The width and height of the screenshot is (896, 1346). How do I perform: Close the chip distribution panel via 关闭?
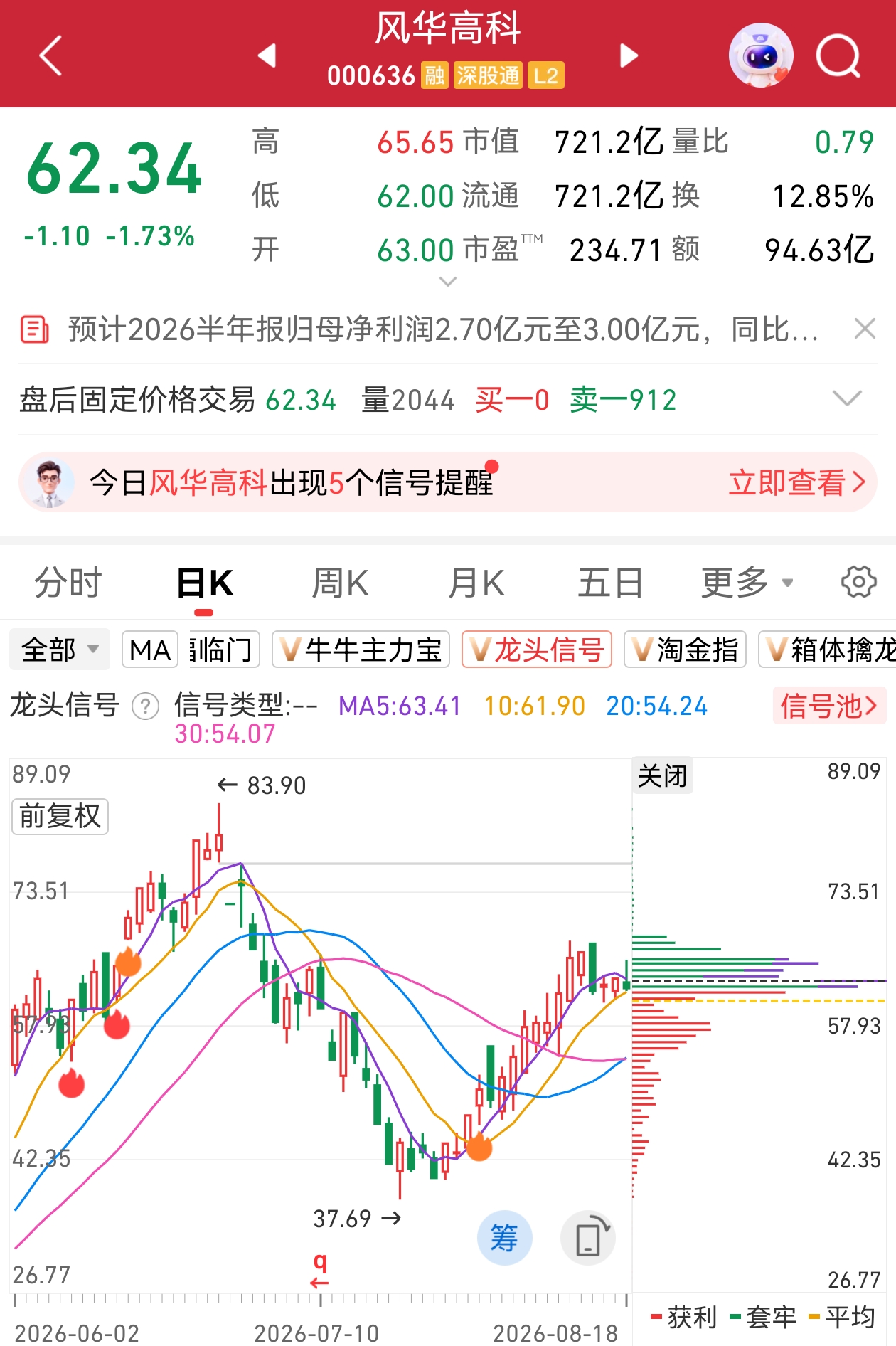point(662,775)
